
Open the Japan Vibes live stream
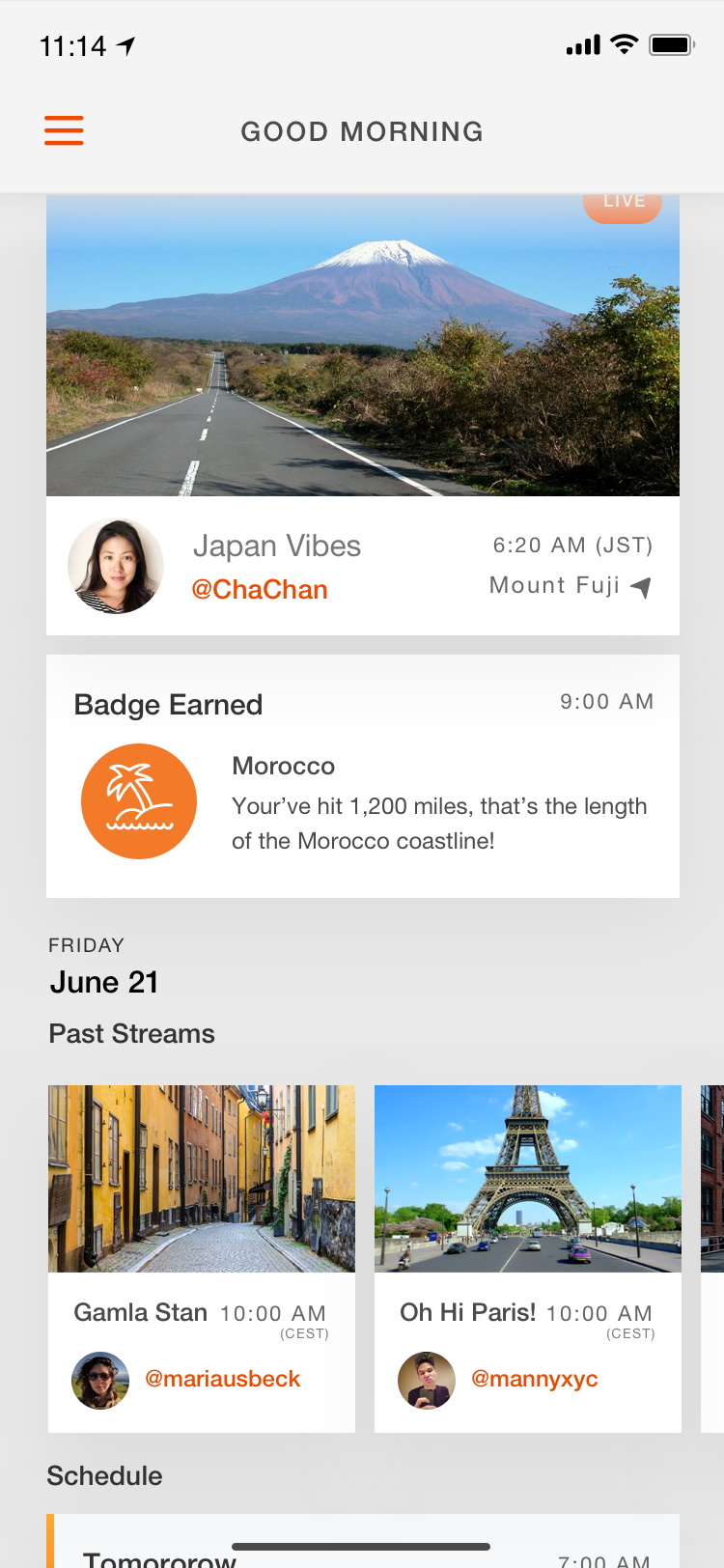pos(362,346)
